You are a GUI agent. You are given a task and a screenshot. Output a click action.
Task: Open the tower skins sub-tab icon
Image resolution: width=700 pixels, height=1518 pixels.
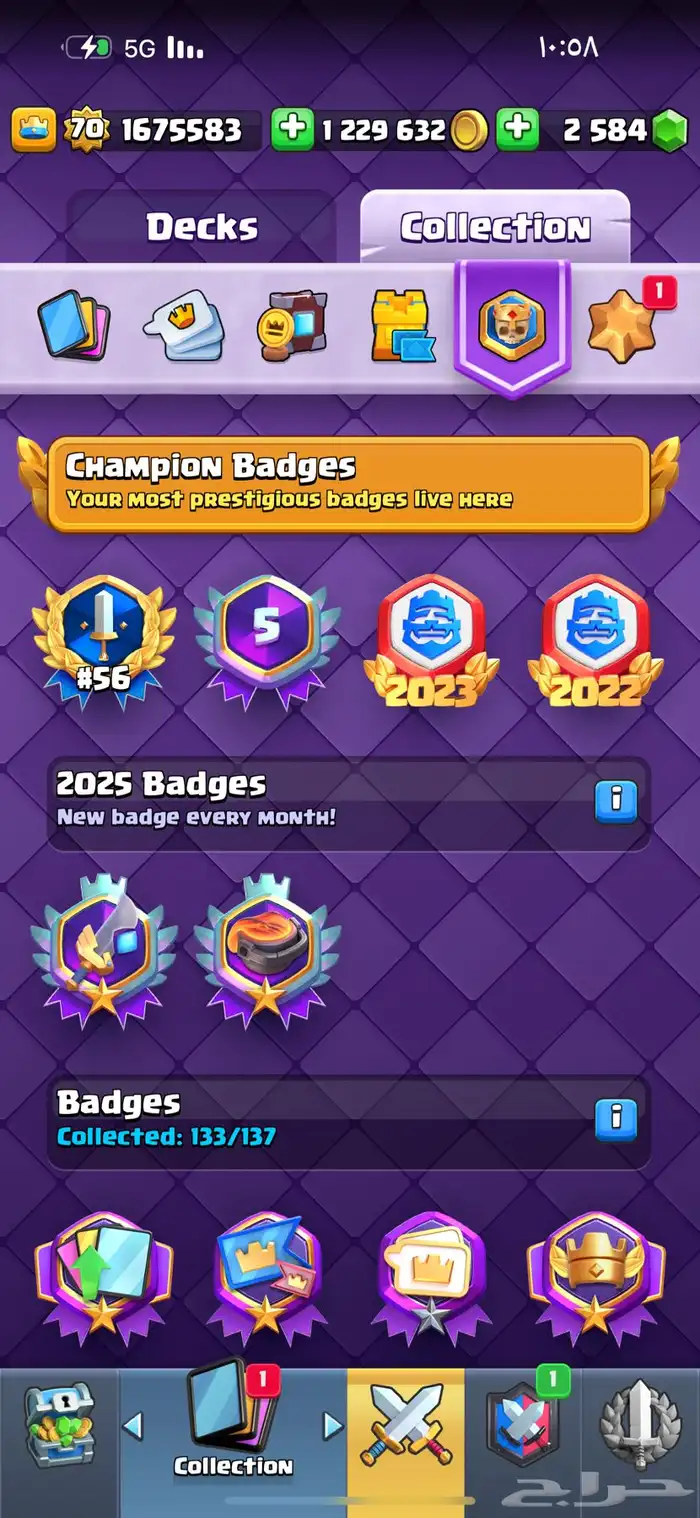point(401,324)
